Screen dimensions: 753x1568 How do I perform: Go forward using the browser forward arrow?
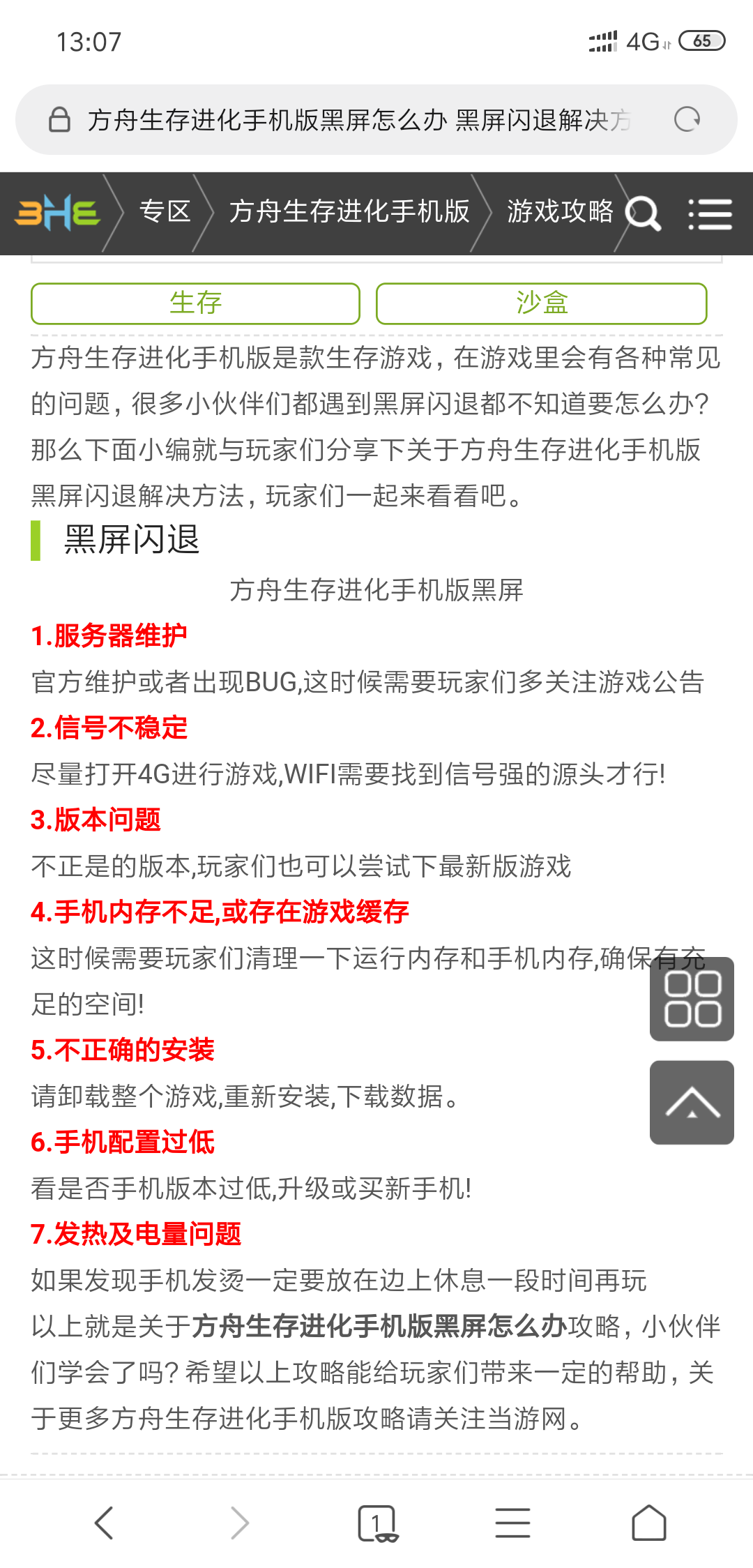pyautogui.click(x=239, y=1523)
